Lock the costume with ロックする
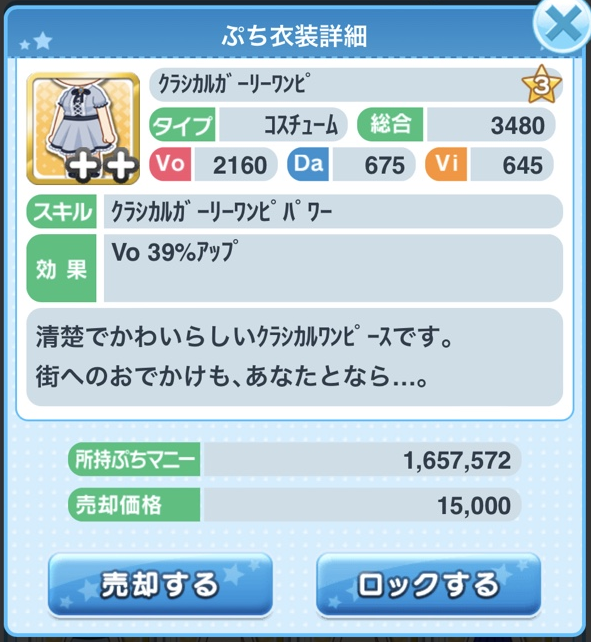 [x=428, y=584]
